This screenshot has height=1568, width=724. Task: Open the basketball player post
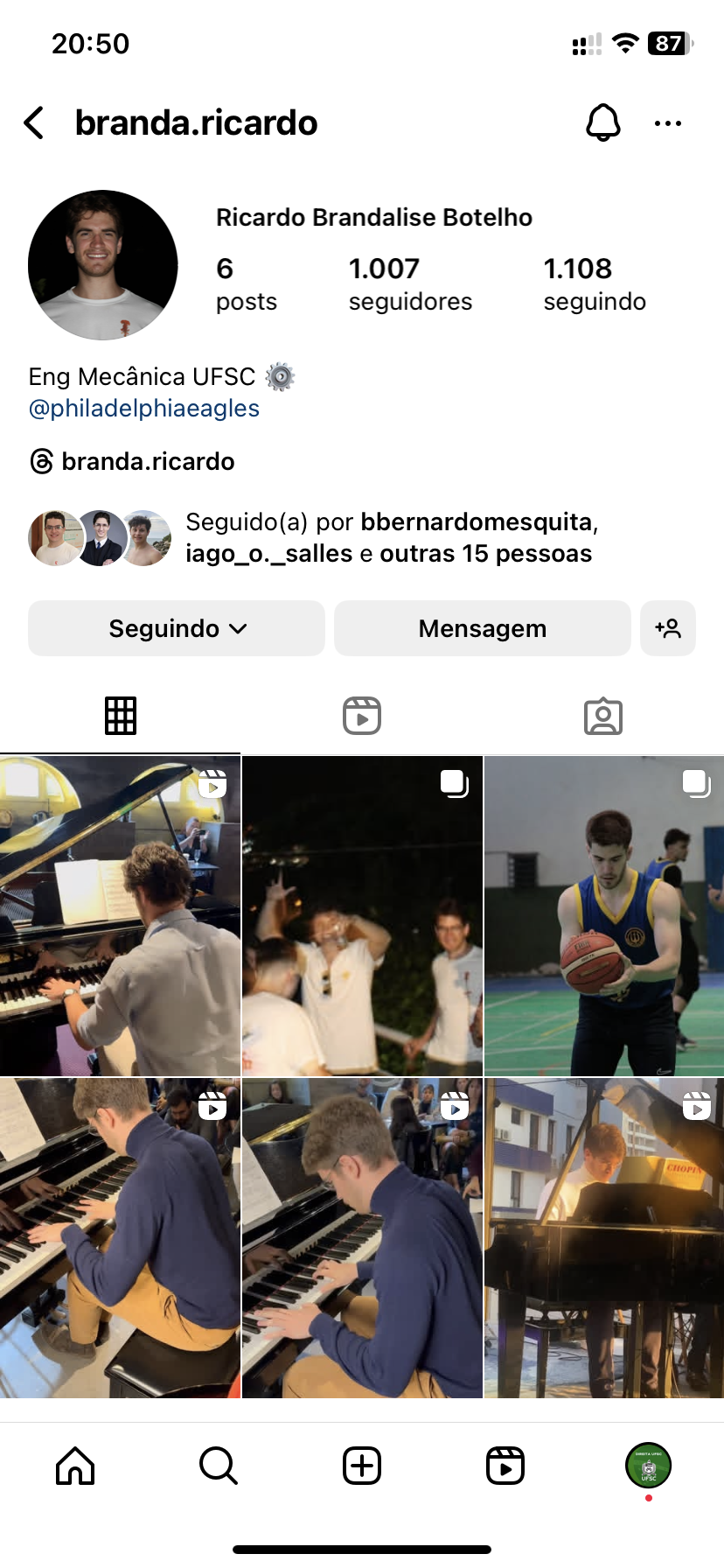[x=603, y=916]
